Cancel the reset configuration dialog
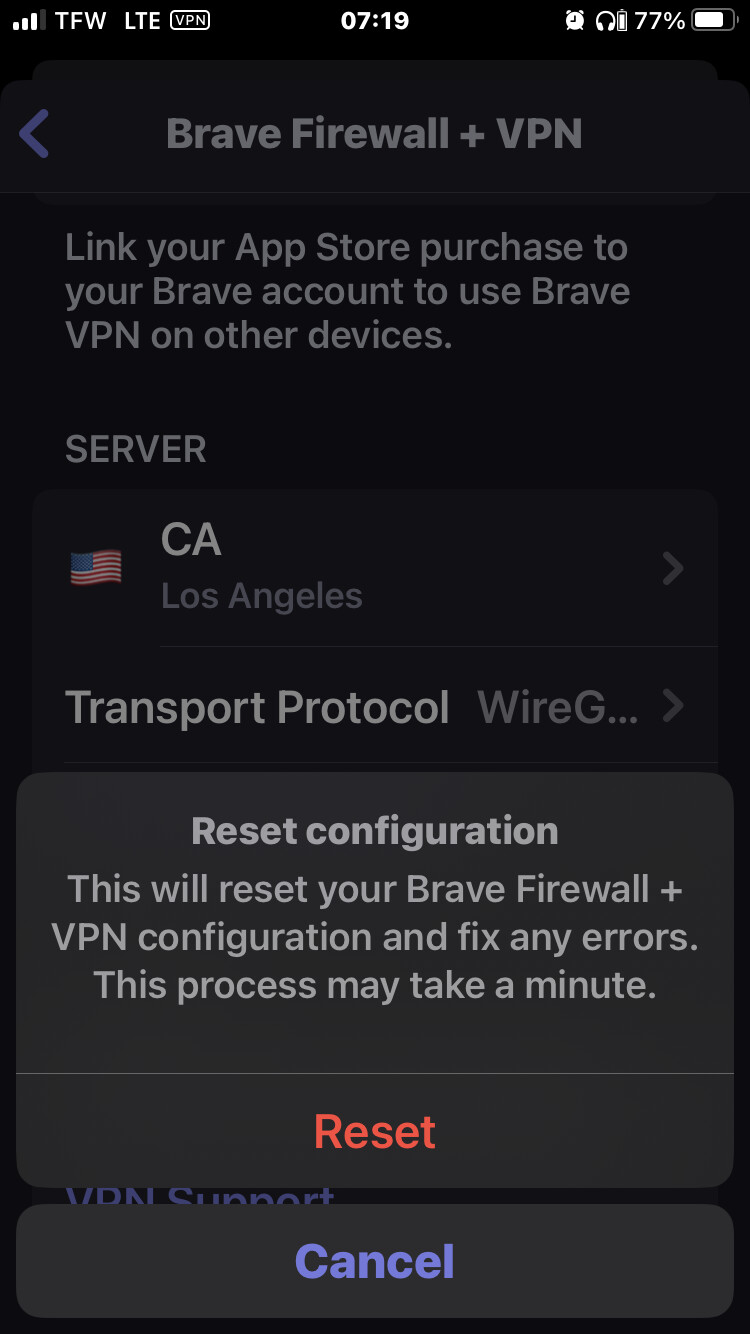This screenshot has height=1334, width=750. point(375,1261)
